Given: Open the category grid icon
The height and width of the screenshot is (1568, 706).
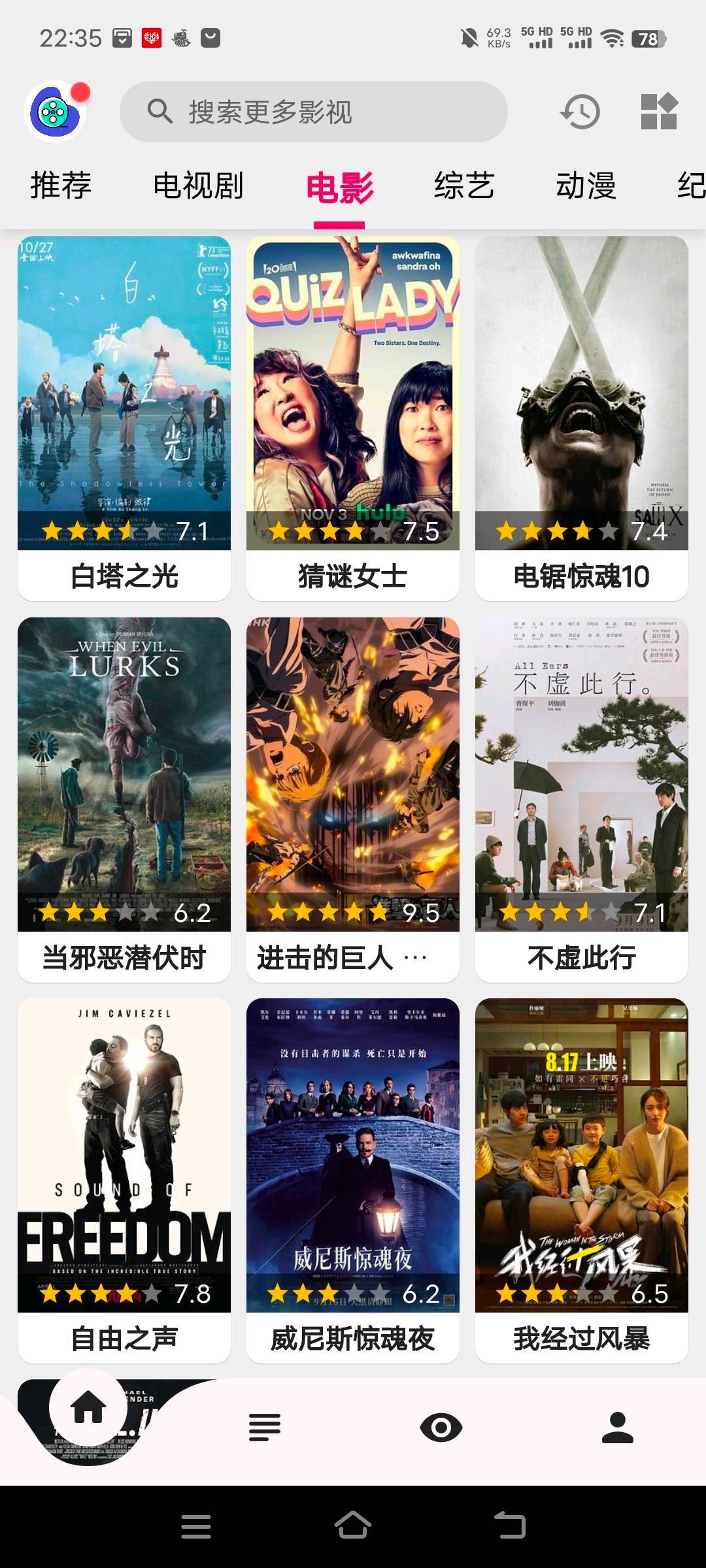Looking at the screenshot, I should [658, 112].
